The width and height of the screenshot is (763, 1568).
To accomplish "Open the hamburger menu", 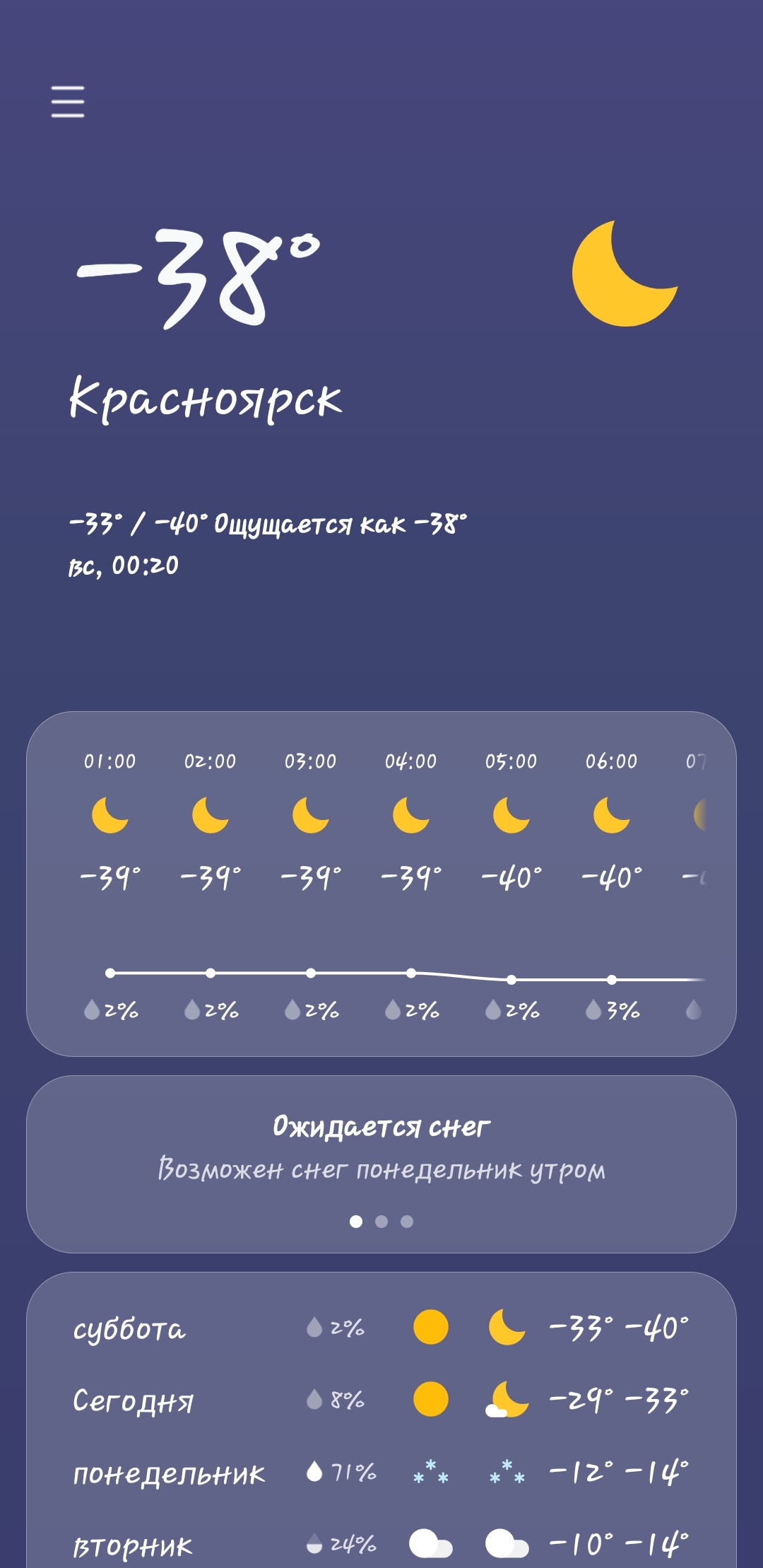I will (x=68, y=102).
